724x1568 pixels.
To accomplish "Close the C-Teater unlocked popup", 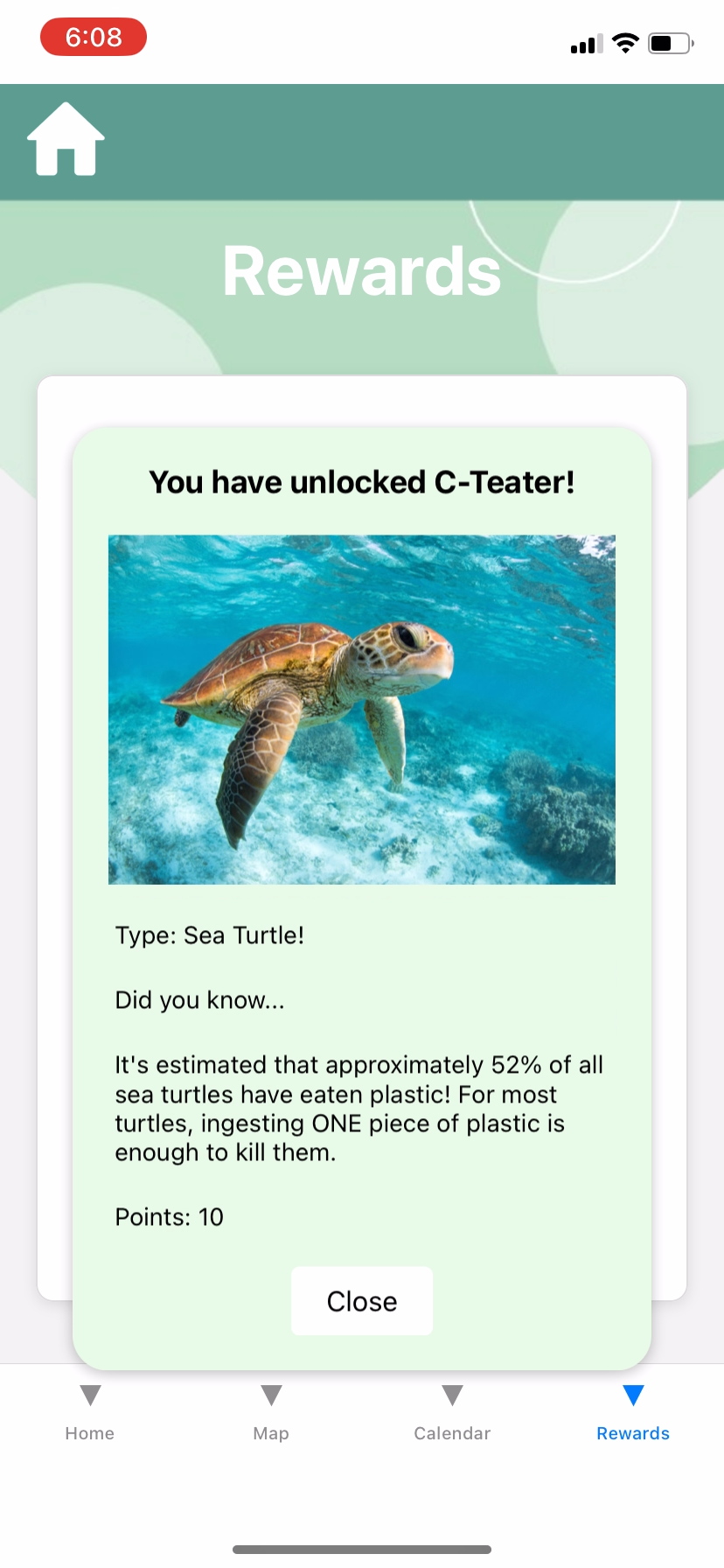I will coord(362,1301).
